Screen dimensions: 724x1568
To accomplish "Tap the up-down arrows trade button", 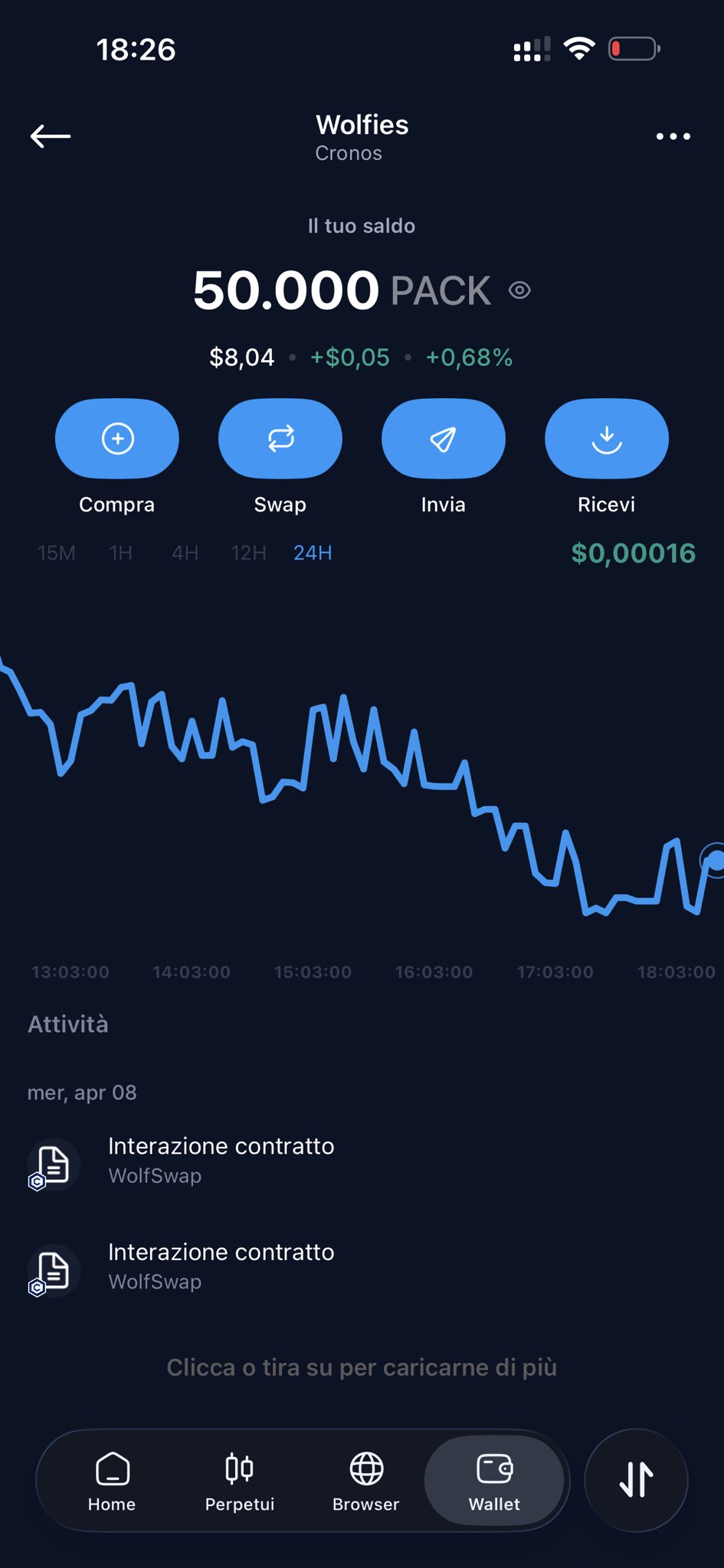I will [636, 1479].
